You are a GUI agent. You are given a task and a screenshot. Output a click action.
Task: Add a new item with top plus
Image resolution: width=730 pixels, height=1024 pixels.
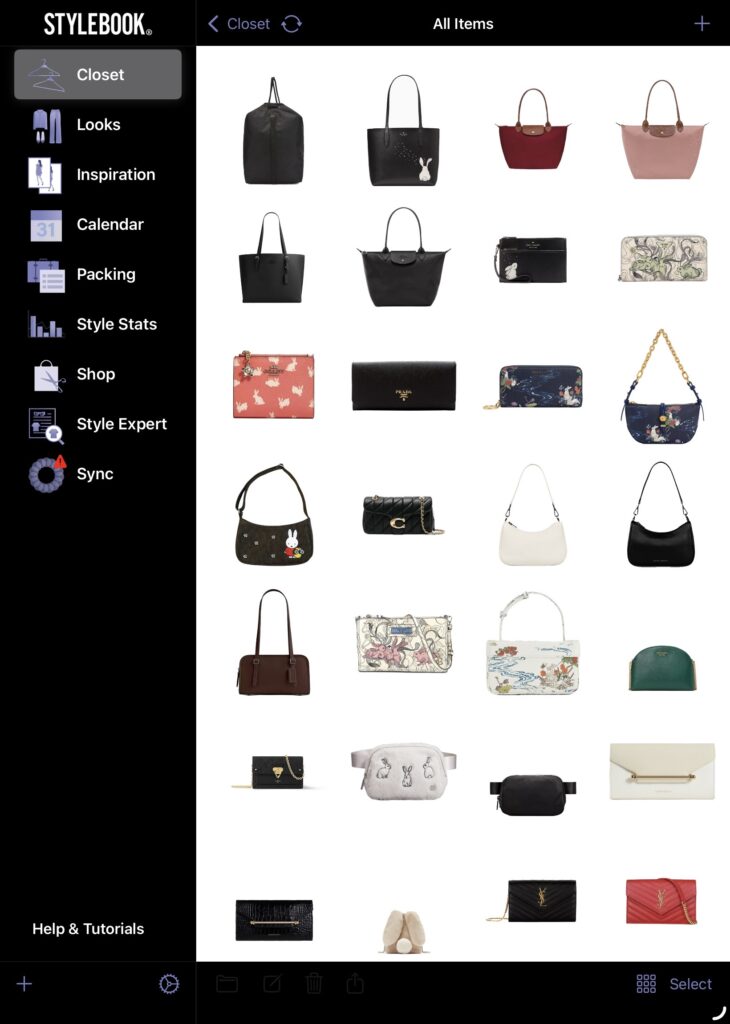(x=702, y=24)
